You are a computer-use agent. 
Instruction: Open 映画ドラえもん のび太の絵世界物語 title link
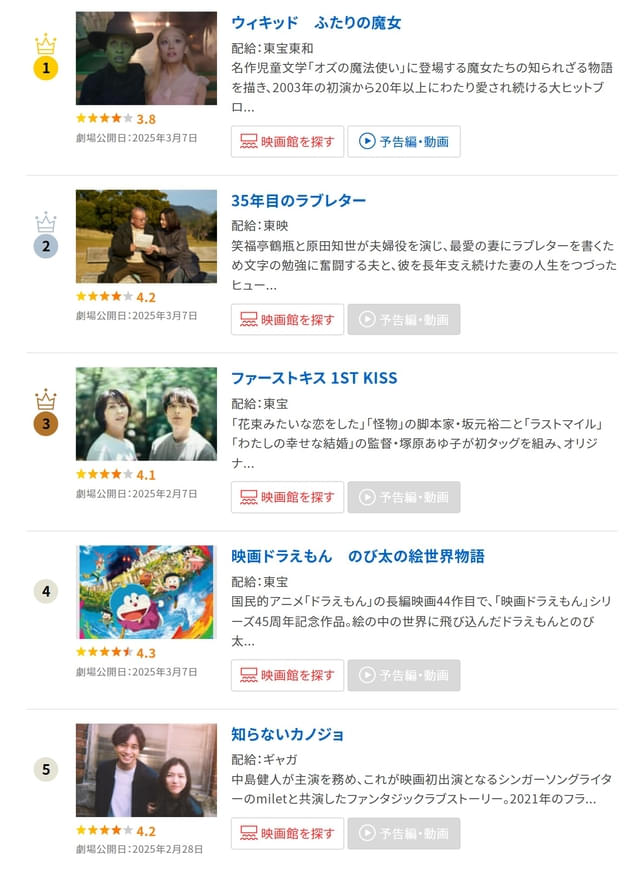(357, 556)
